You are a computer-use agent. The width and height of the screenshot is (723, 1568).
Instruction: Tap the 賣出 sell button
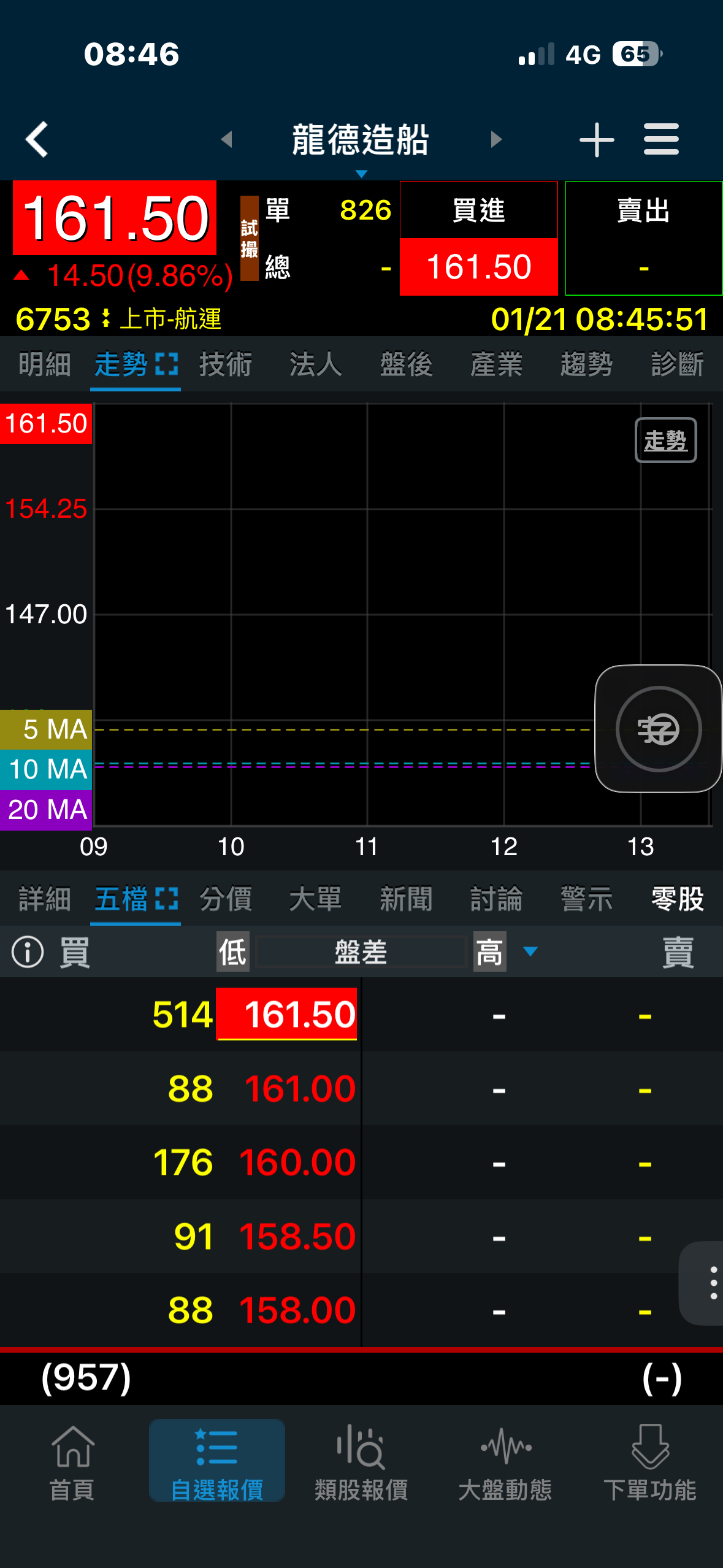643,210
